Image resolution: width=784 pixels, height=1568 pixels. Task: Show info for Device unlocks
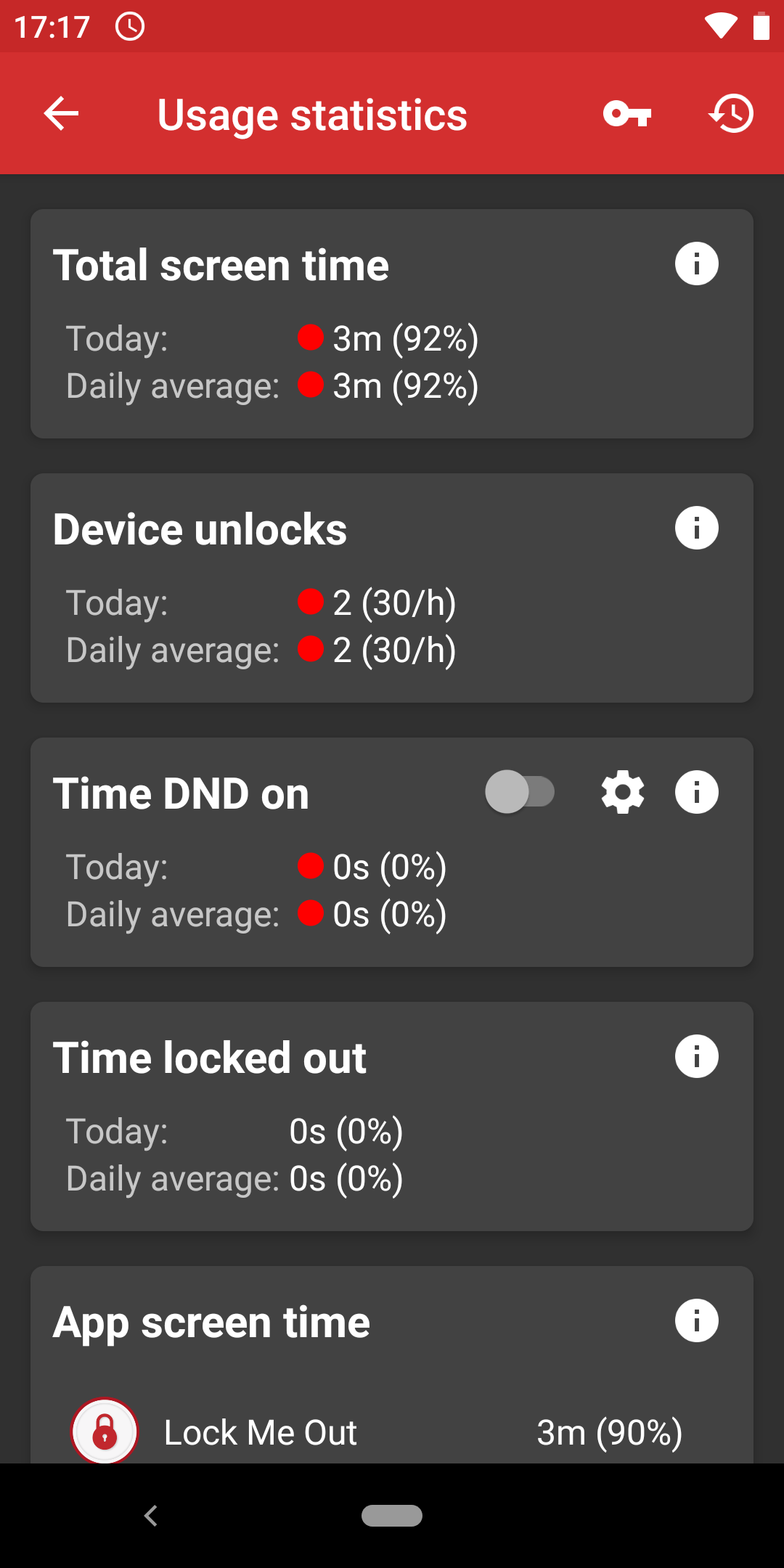[697, 528]
